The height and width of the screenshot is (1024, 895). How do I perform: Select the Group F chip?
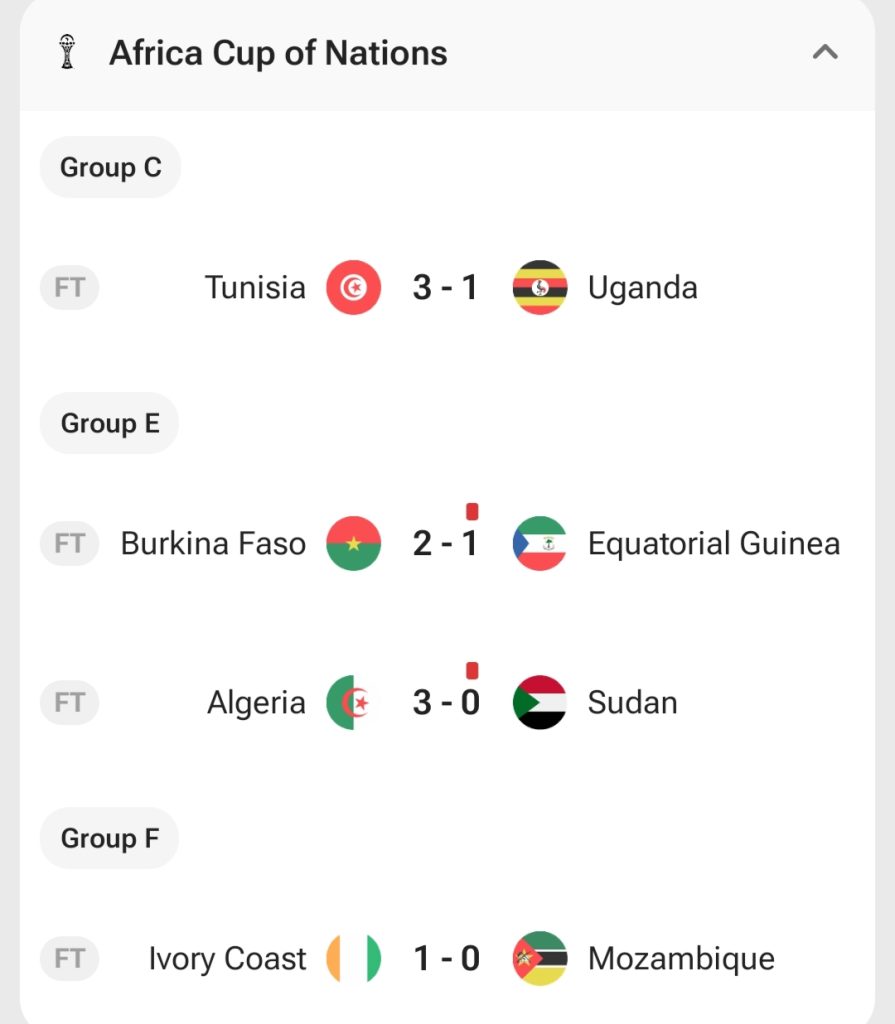tap(110, 838)
